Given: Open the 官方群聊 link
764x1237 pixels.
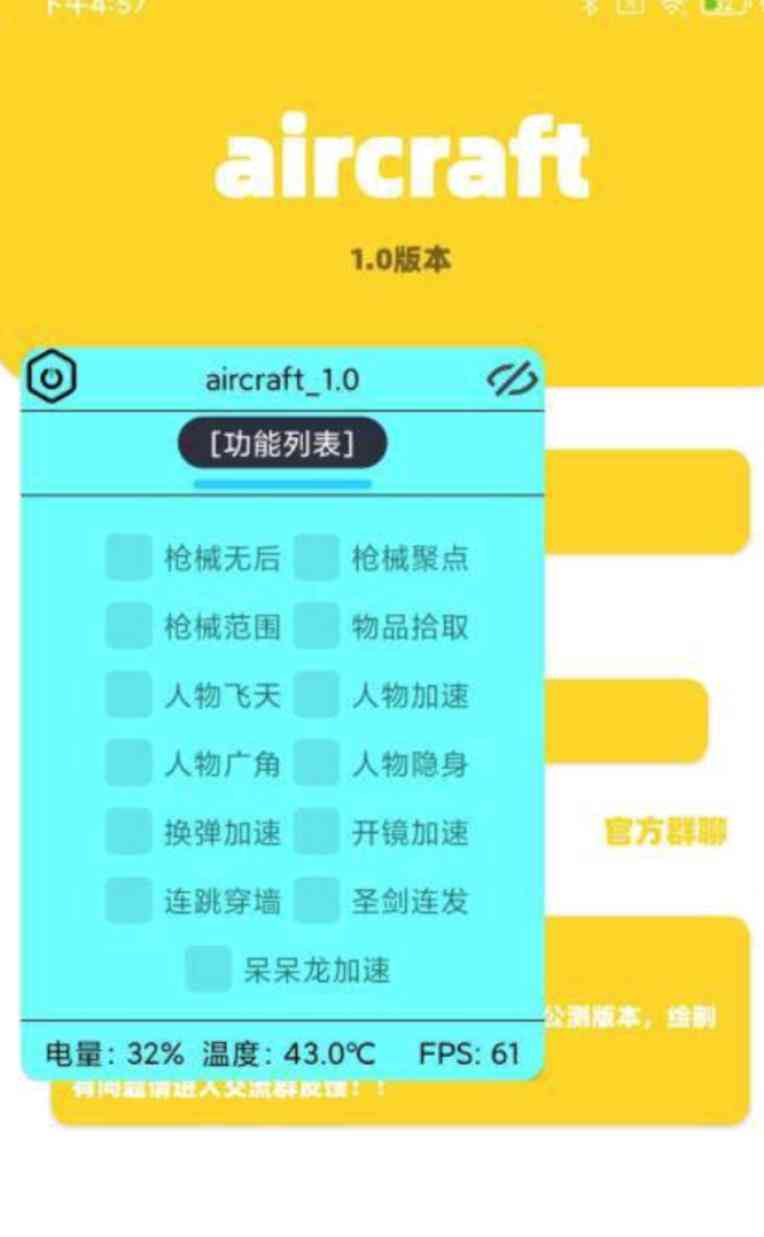Looking at the screenshot, I should tap(665, 832).
